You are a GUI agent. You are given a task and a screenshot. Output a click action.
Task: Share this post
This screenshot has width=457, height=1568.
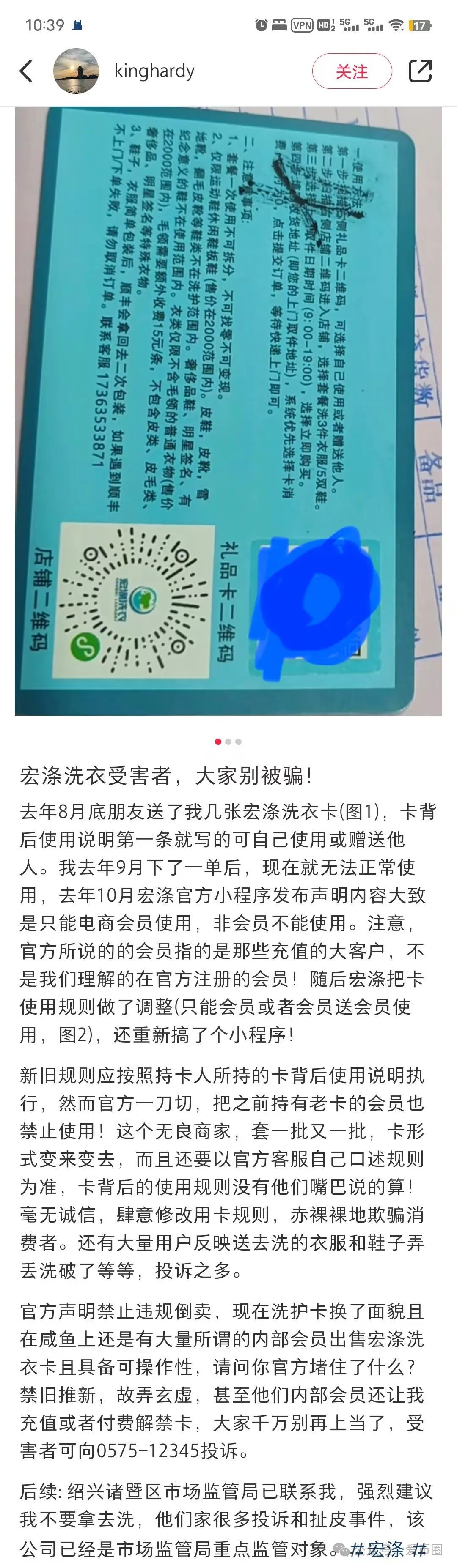coord(420,71)
